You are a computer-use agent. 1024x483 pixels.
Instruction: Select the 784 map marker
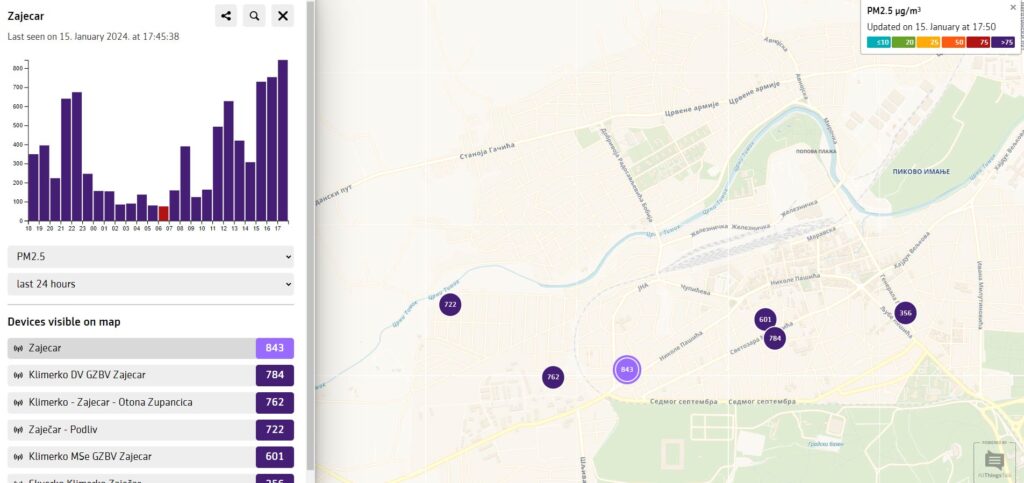[775, 338]
